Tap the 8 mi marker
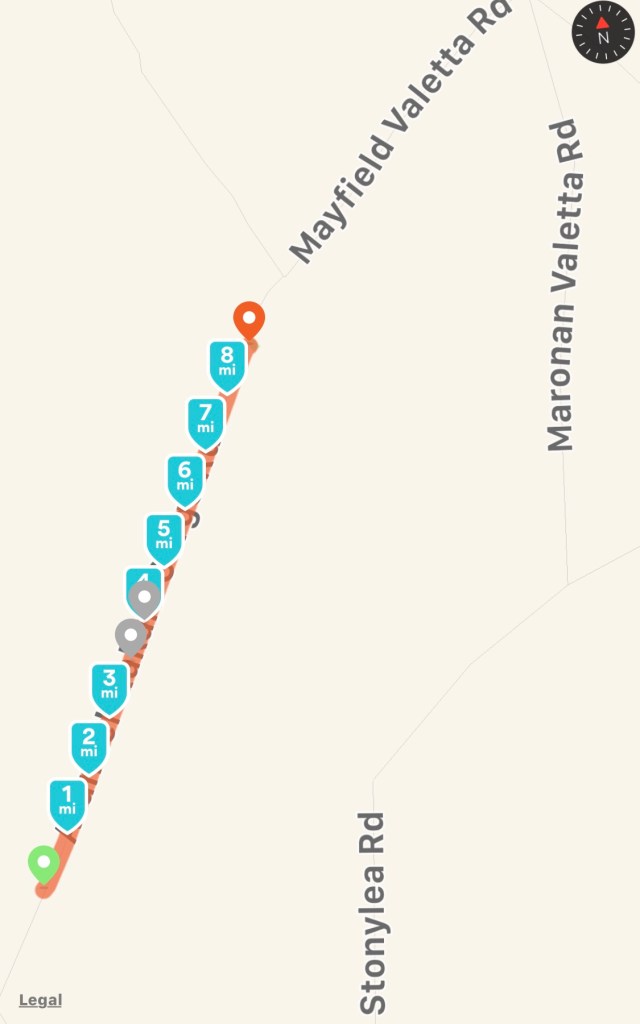 [x=227, y=363]
